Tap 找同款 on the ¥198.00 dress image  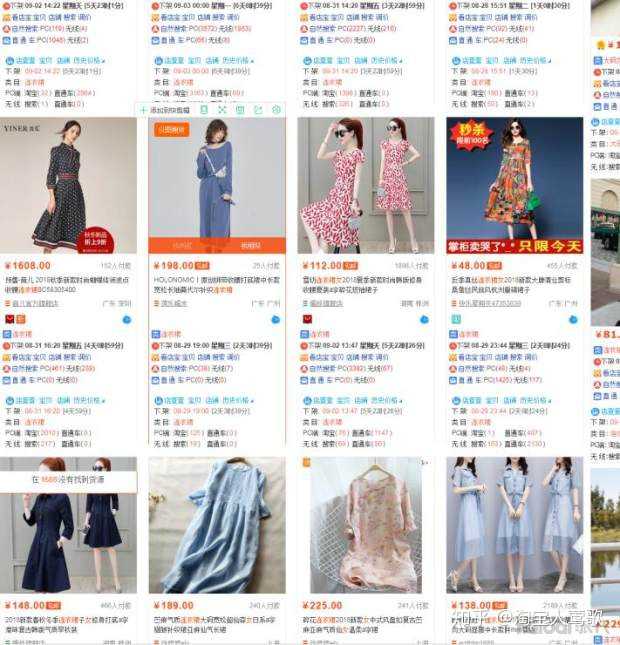183,245
